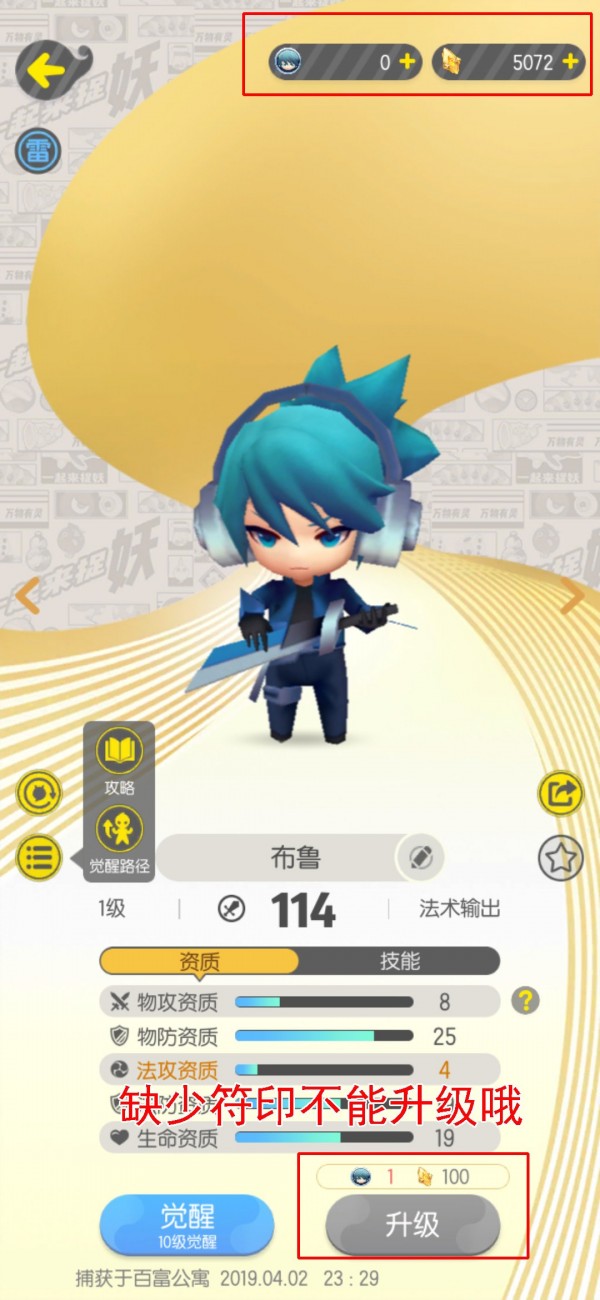
Task: Add more gold currency via plus
Action: [x=571, y=62]
